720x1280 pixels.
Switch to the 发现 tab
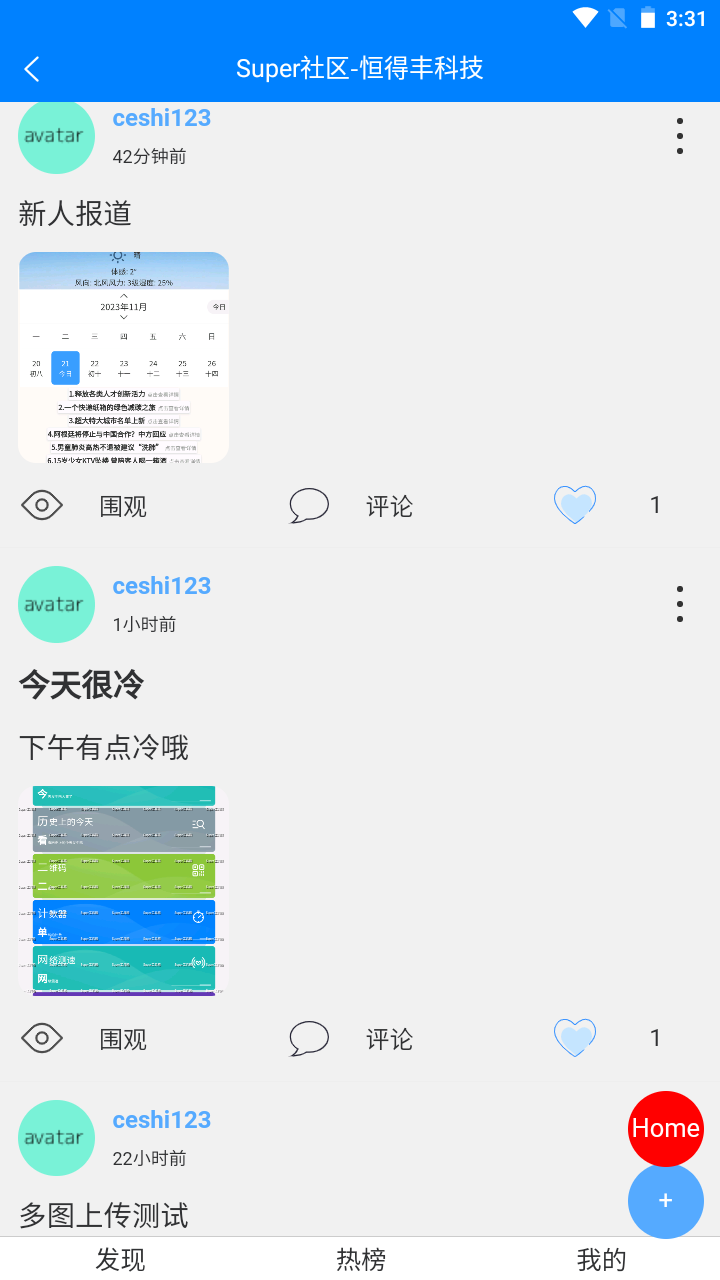120,1259
